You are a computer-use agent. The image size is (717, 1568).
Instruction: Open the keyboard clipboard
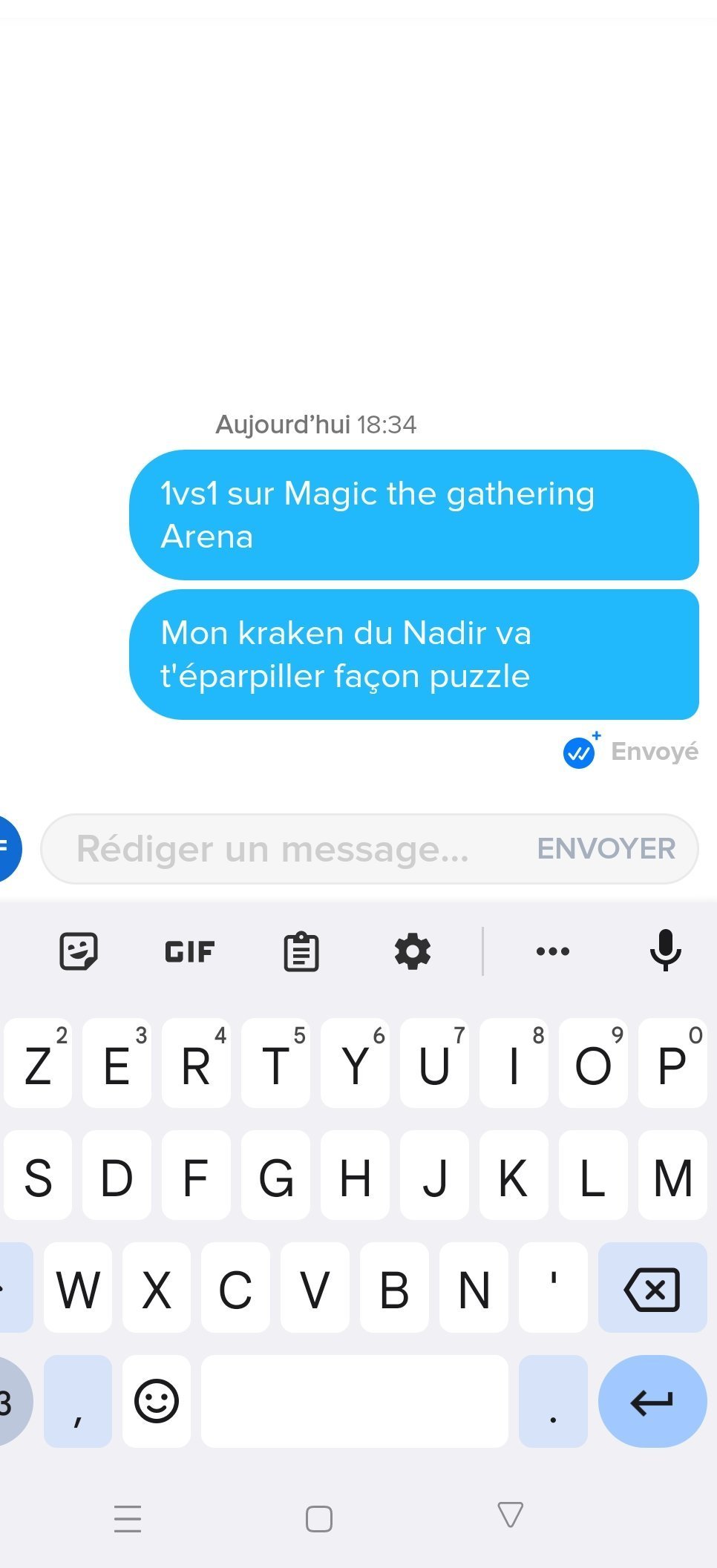(x=301, y=952)
